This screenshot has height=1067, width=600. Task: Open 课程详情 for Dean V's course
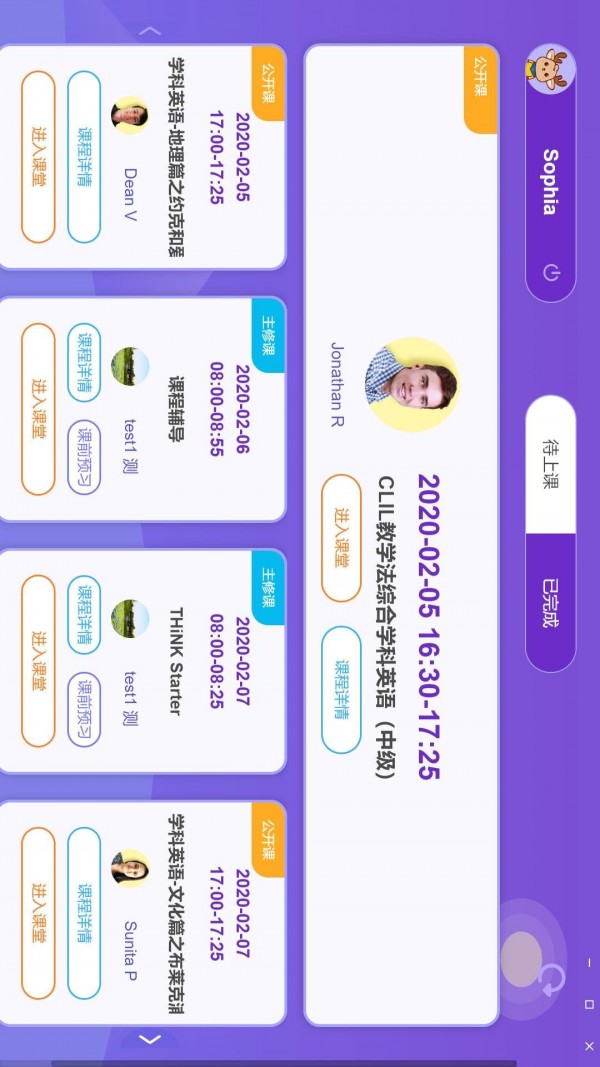pos(84,156)
